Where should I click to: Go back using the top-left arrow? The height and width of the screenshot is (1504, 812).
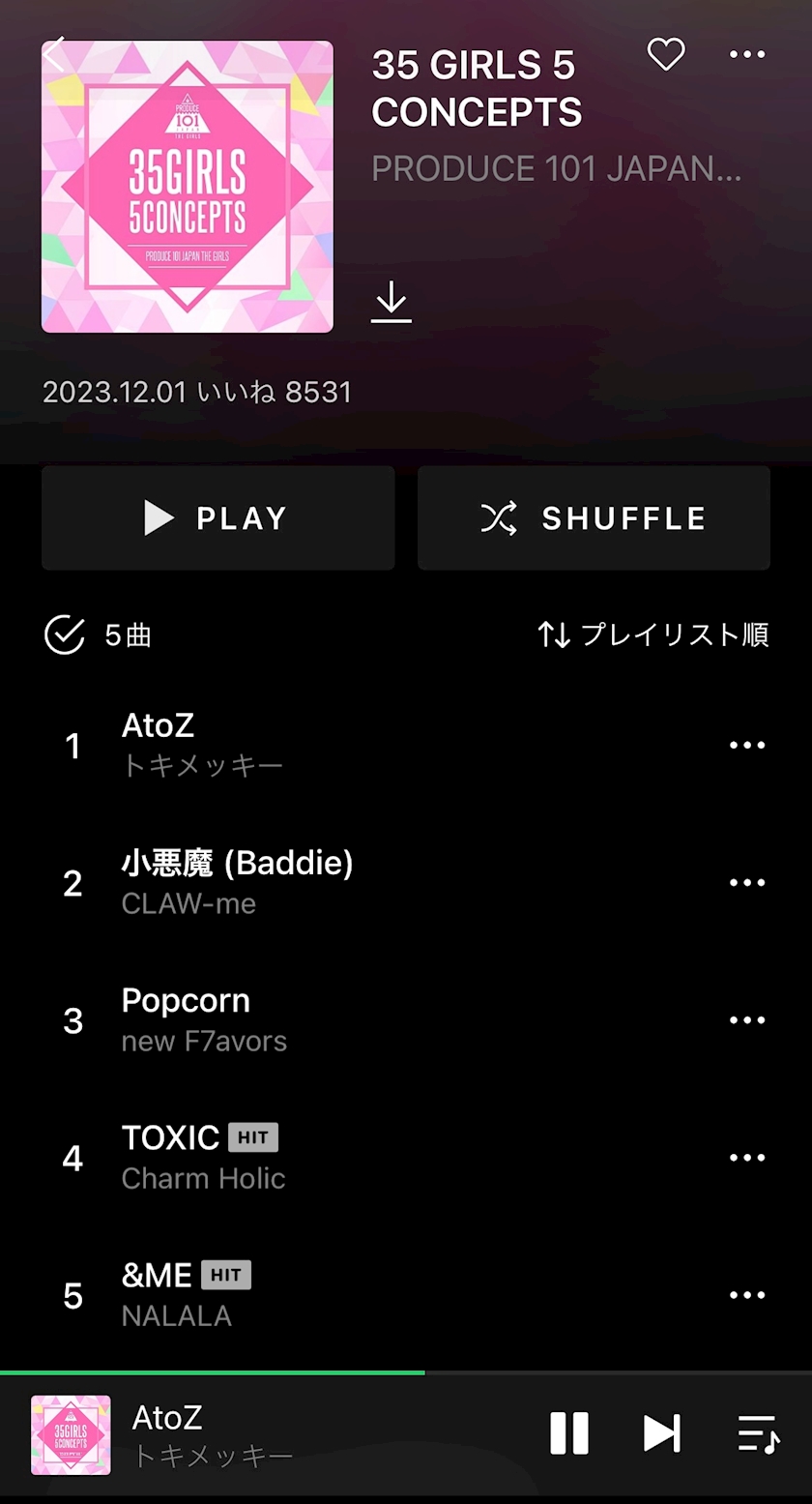pyautogui.click(x=55, y=54)
